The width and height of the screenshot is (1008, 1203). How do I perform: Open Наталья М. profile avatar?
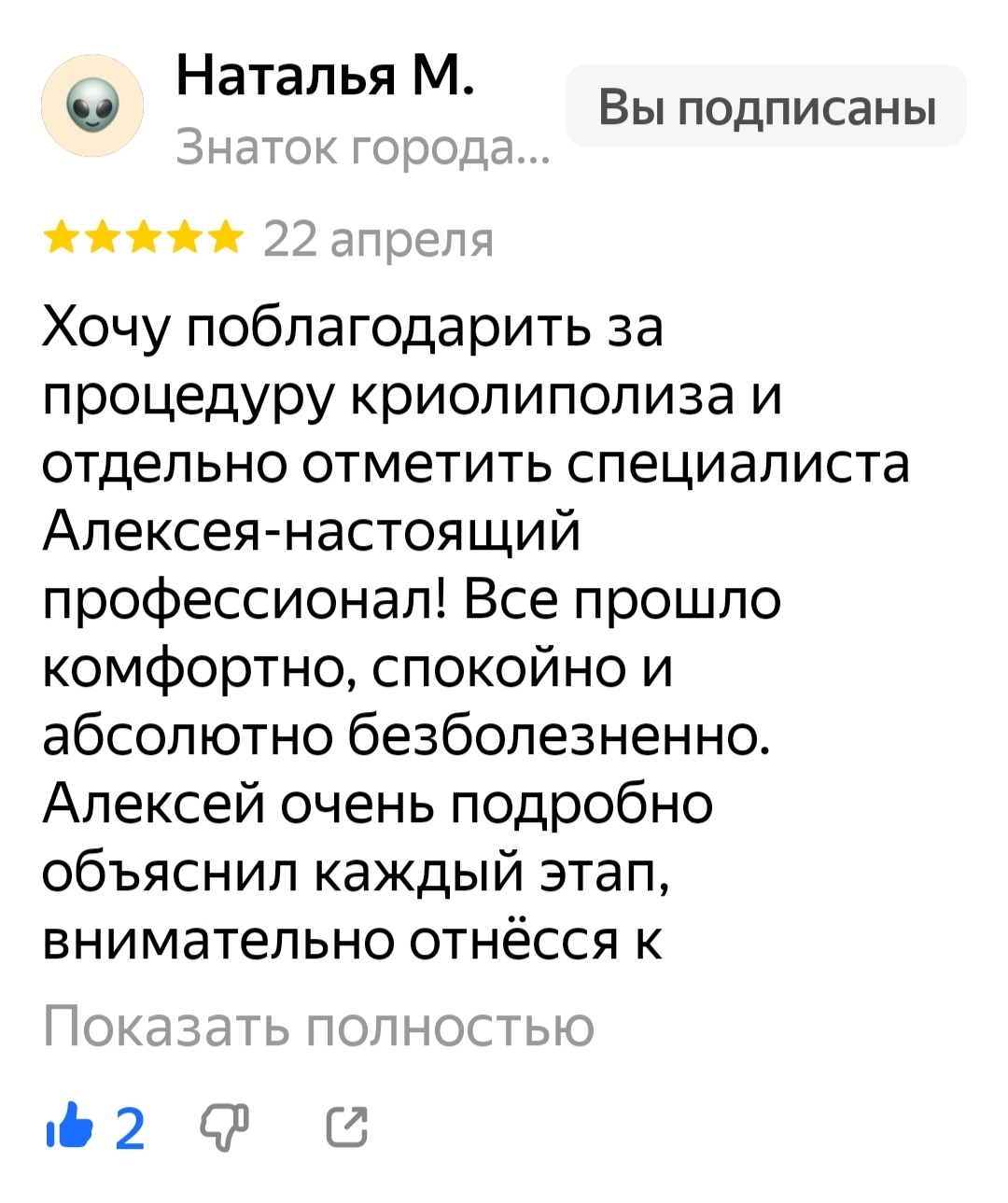tap(92, 105)
